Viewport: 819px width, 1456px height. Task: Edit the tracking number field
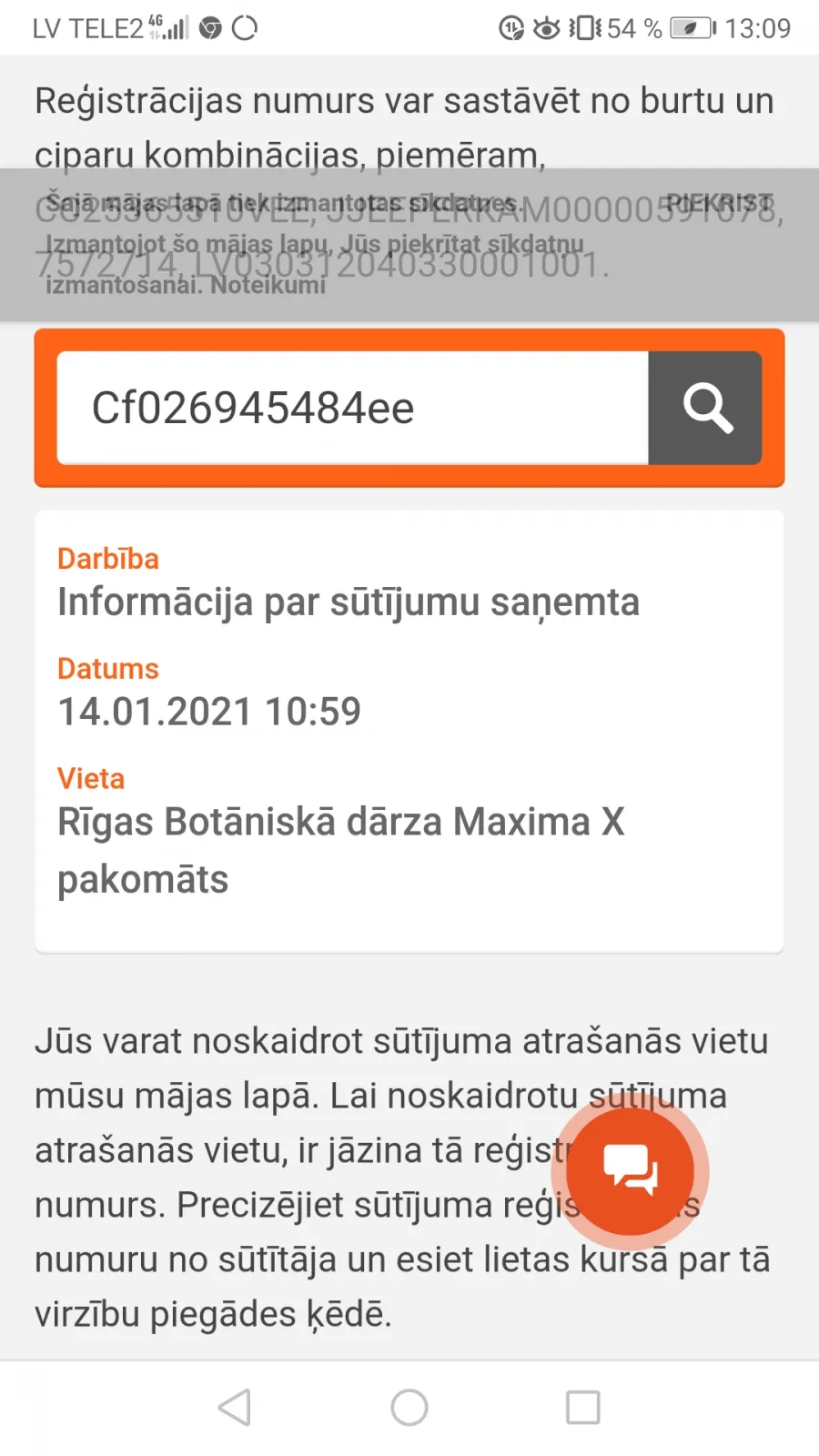pyautogui.click(x=353, y=408)
